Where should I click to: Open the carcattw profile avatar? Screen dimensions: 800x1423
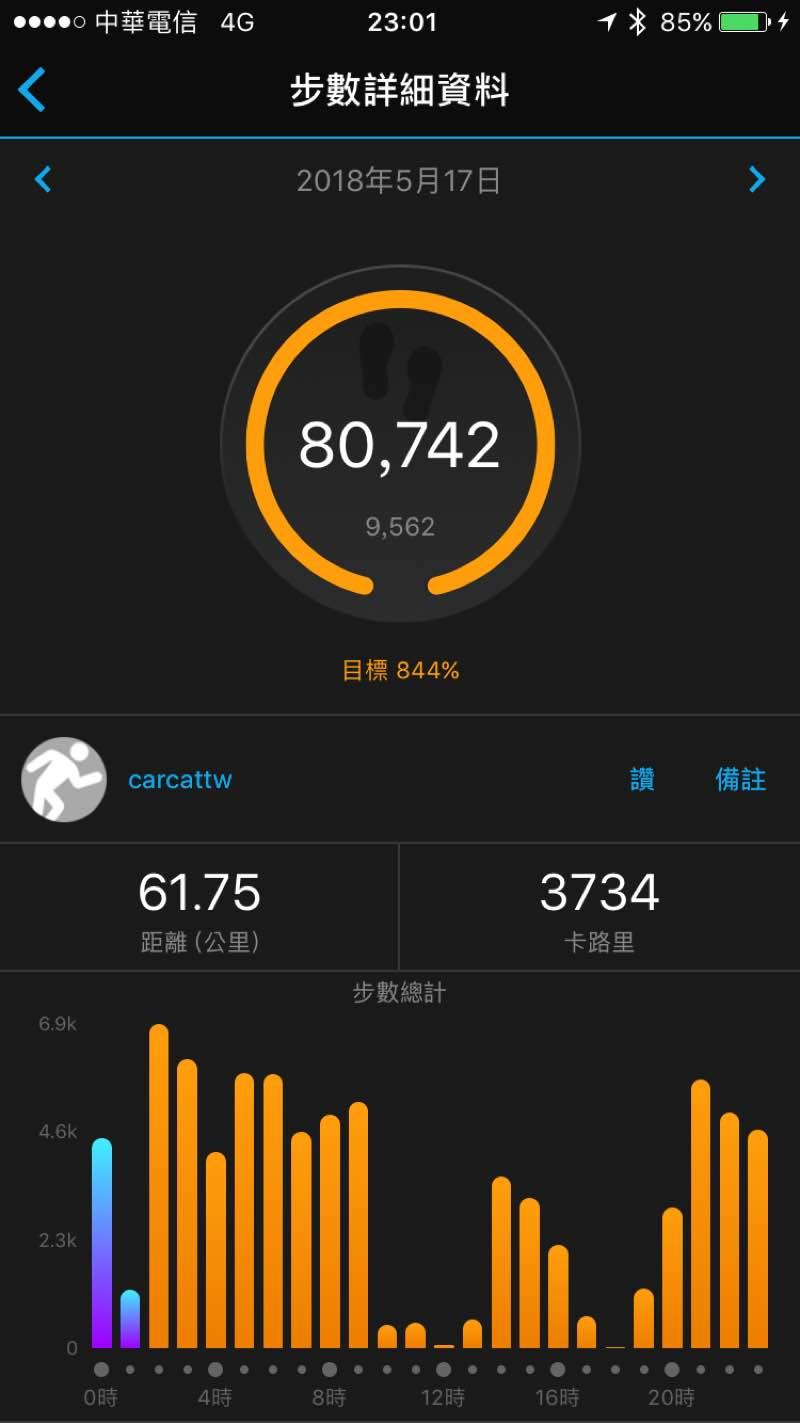click(64, 780)
